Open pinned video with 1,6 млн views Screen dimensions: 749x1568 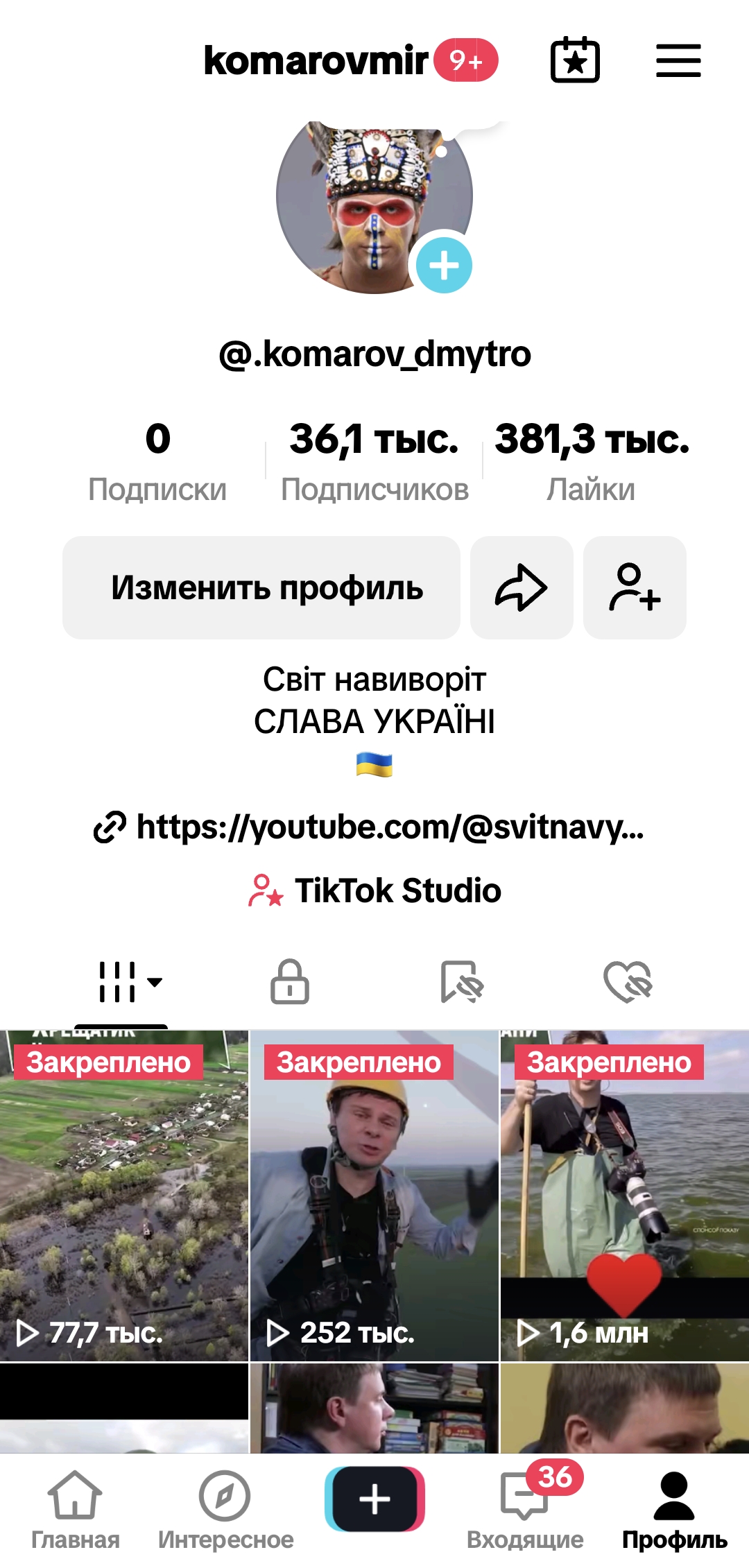point(624,1195)
